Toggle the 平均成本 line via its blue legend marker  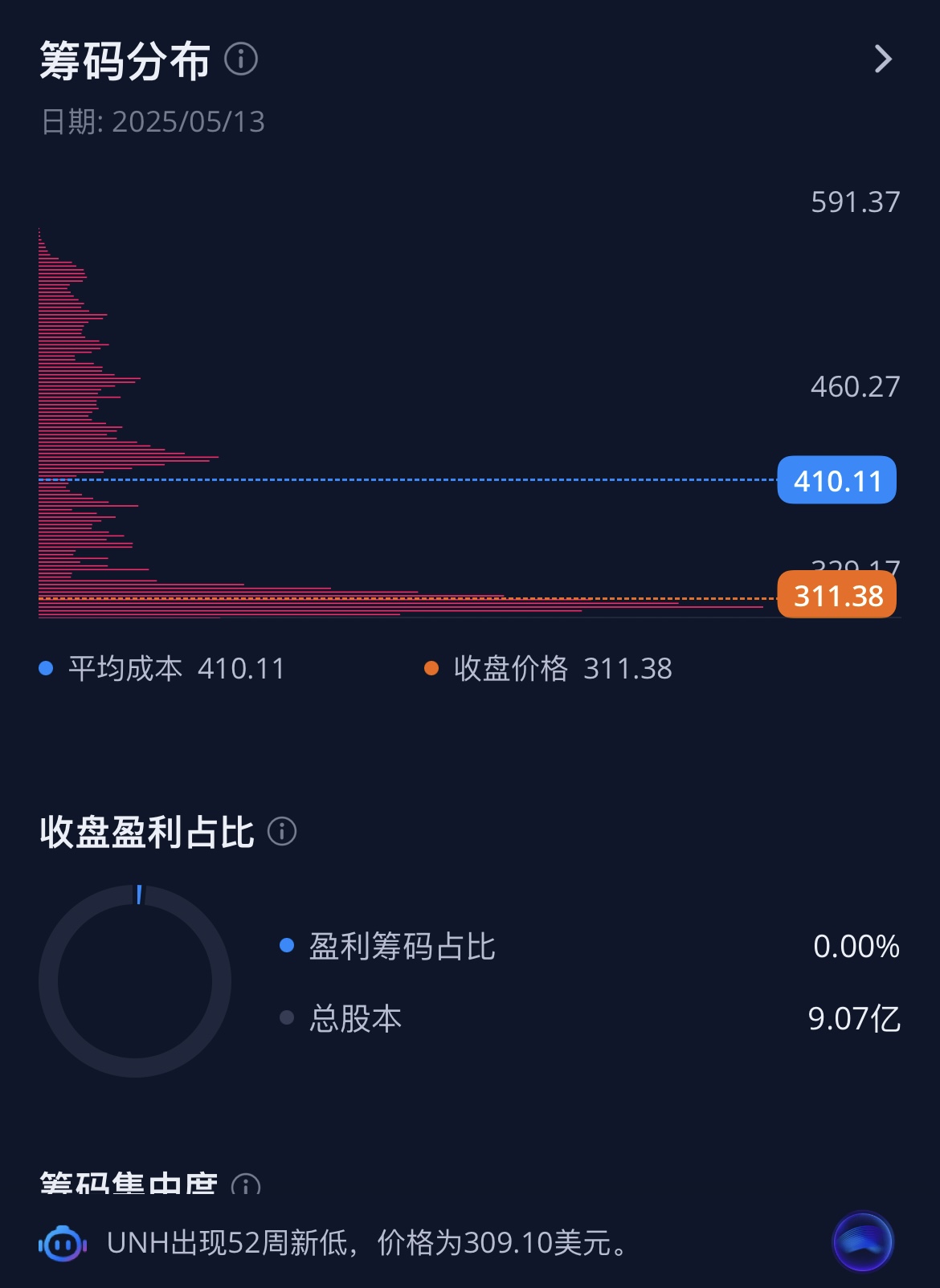46,669
